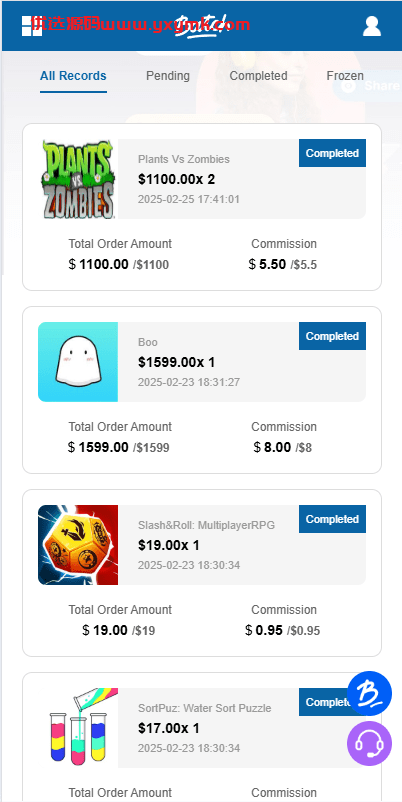Image resolution: width=402 pixels, height=802 pixels.
Task: Switch to the All Records tab
Action: [73, 76]
